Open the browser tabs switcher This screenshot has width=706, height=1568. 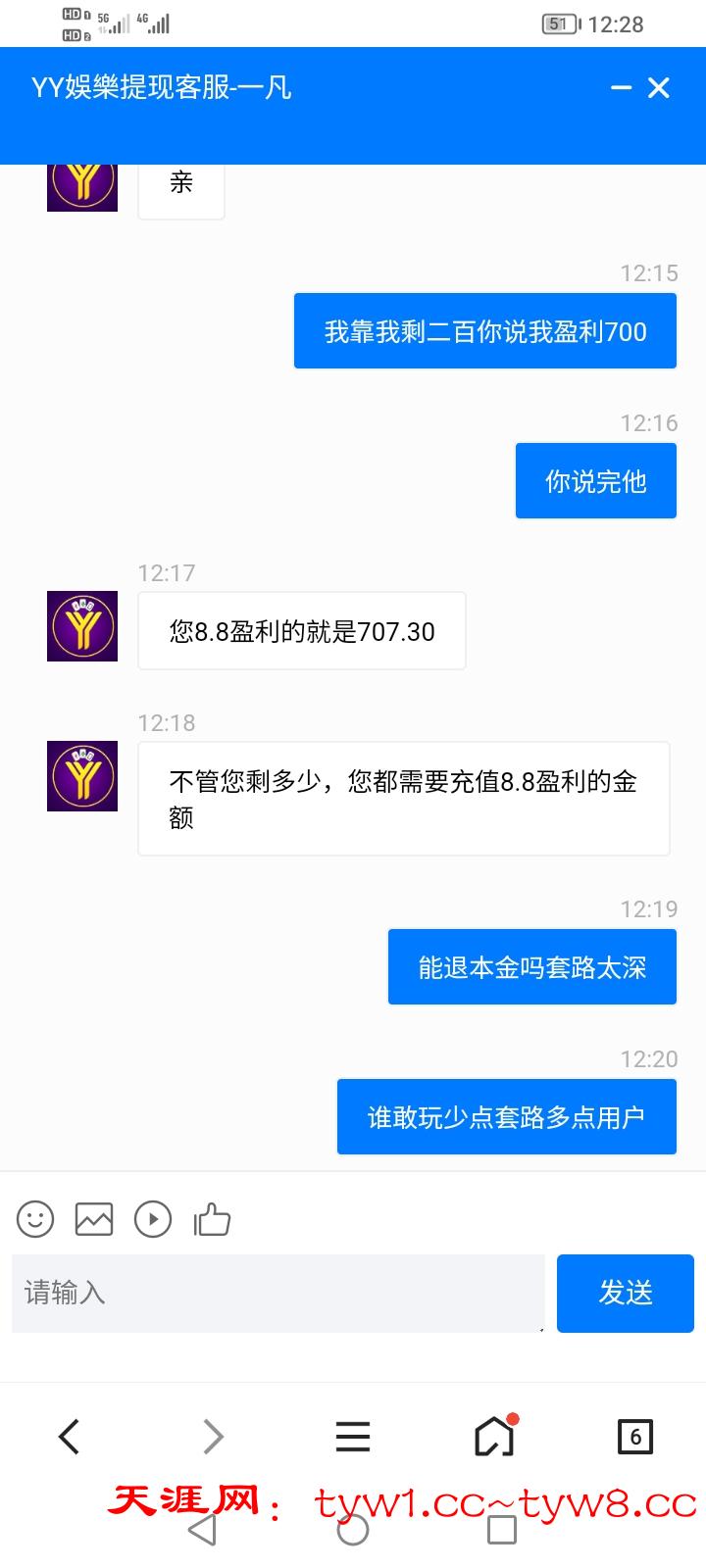[635, 1437]
